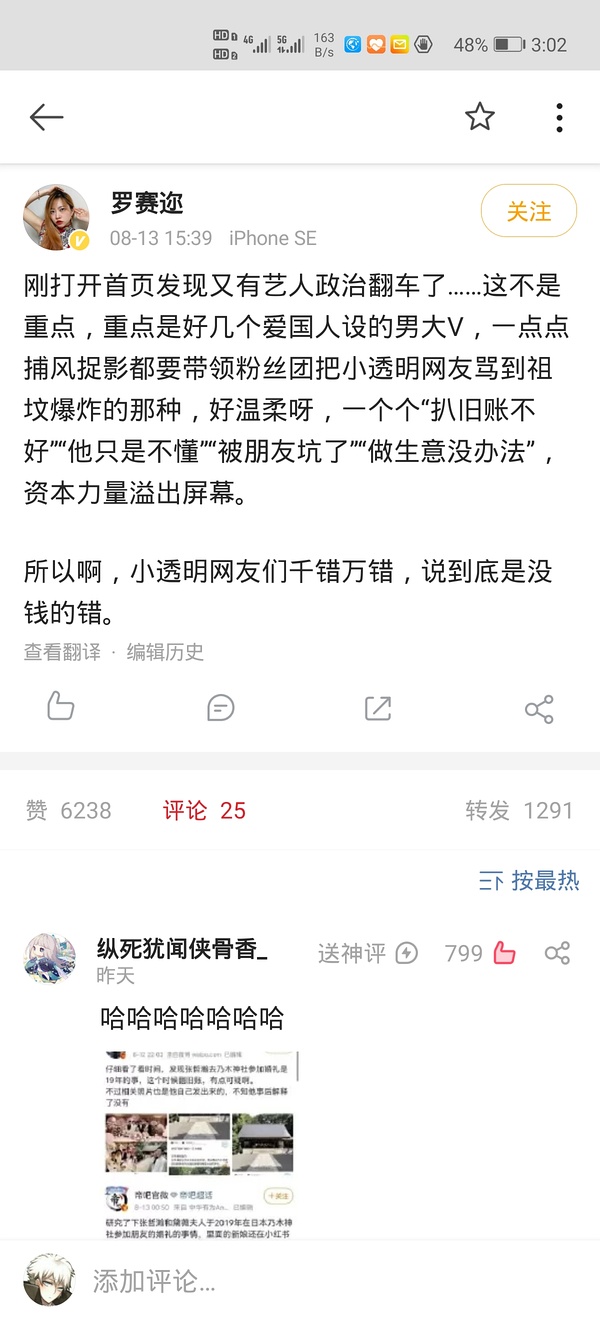The width and height of the screenshot is (600, 1320).
Task: Share the post via the share icon
Action: (x=539, y=710)
